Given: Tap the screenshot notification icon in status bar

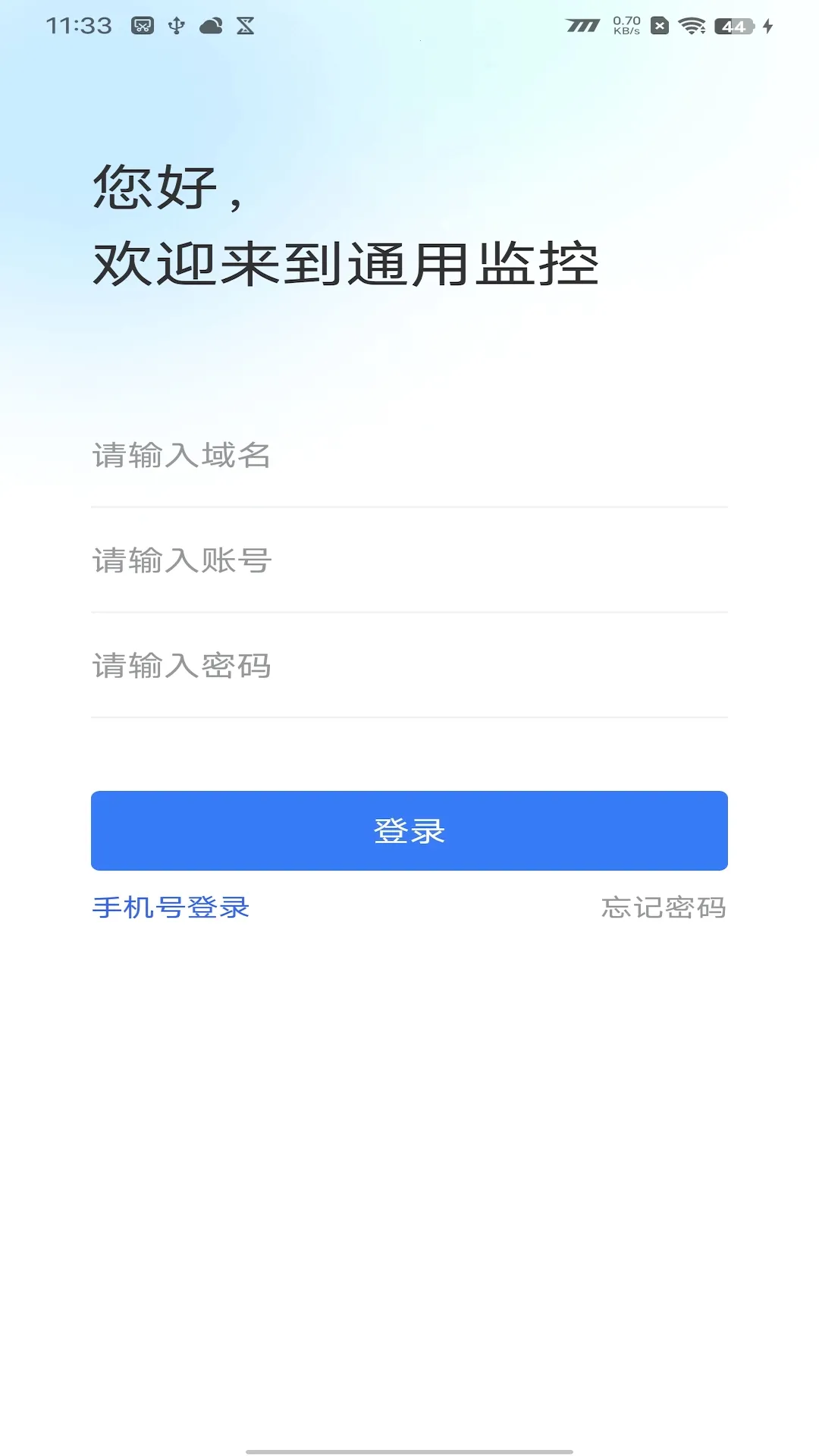Looking at the screenshot, I should pos(144,25).
